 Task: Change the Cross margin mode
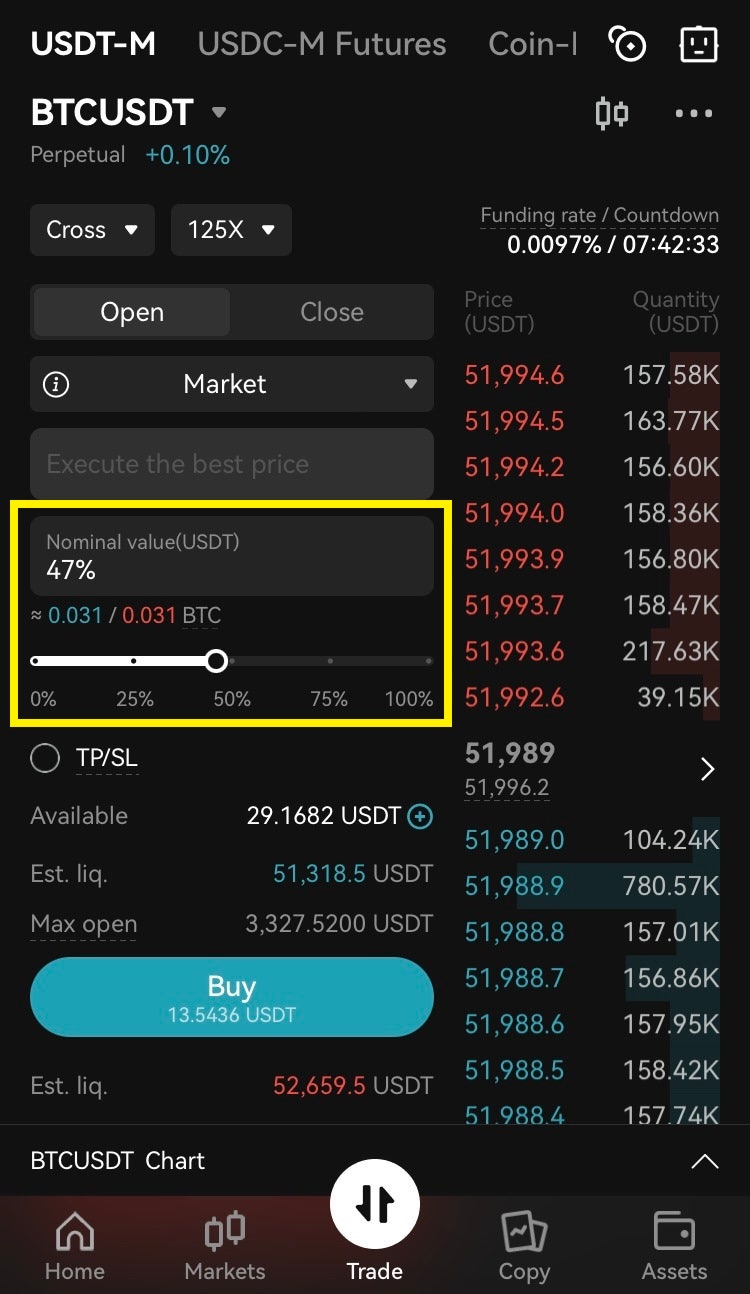point(92,229)
